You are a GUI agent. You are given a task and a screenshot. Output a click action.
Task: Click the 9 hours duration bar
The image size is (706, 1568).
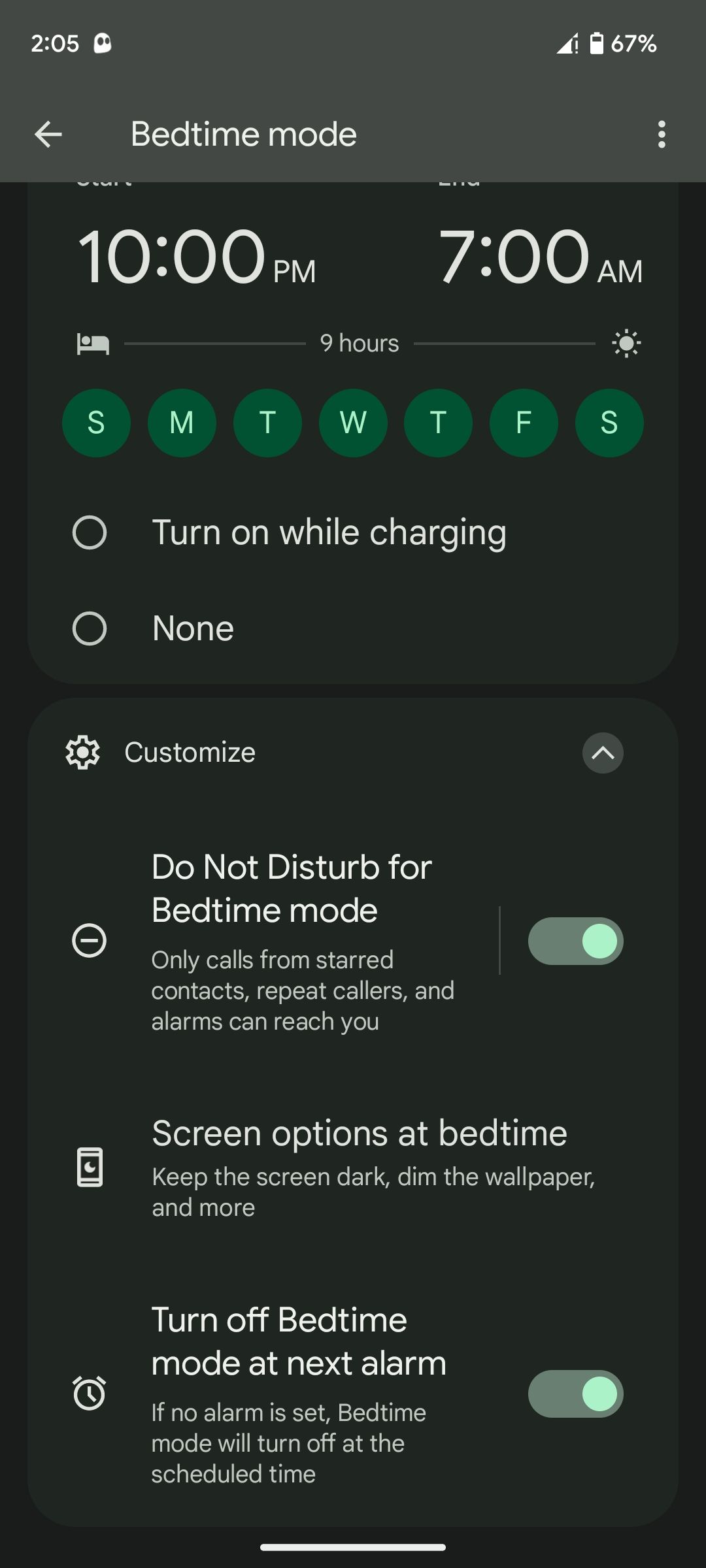pyautogui.click(x=359, y=342)
